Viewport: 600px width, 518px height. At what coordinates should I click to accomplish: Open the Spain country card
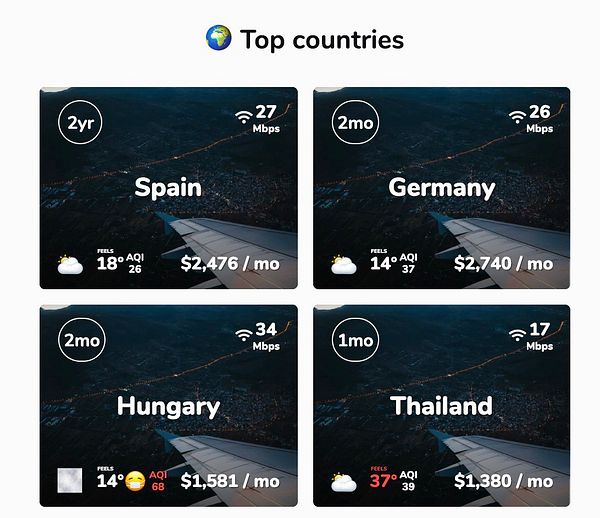(168, 188)
